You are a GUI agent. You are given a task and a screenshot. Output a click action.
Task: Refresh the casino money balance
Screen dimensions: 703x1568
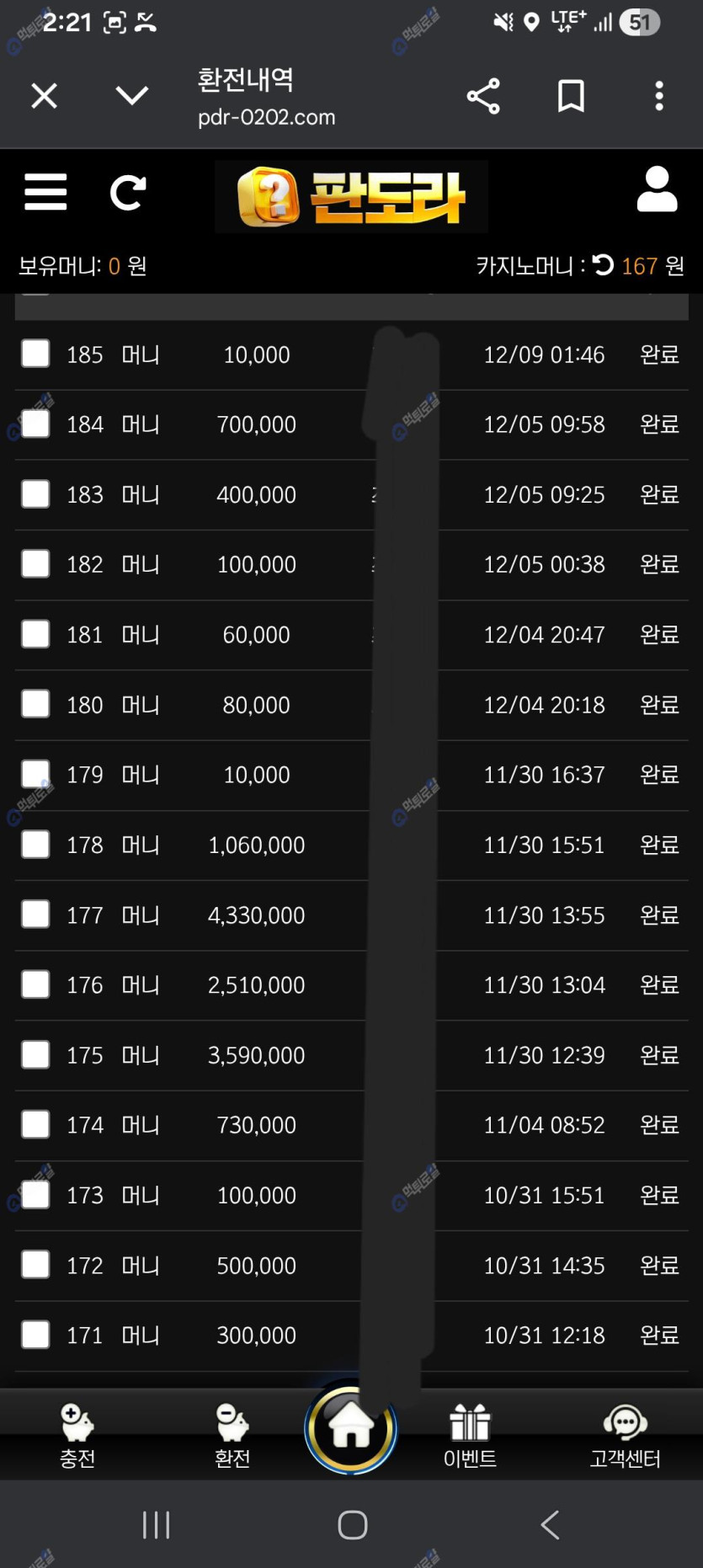click(603, 266)
